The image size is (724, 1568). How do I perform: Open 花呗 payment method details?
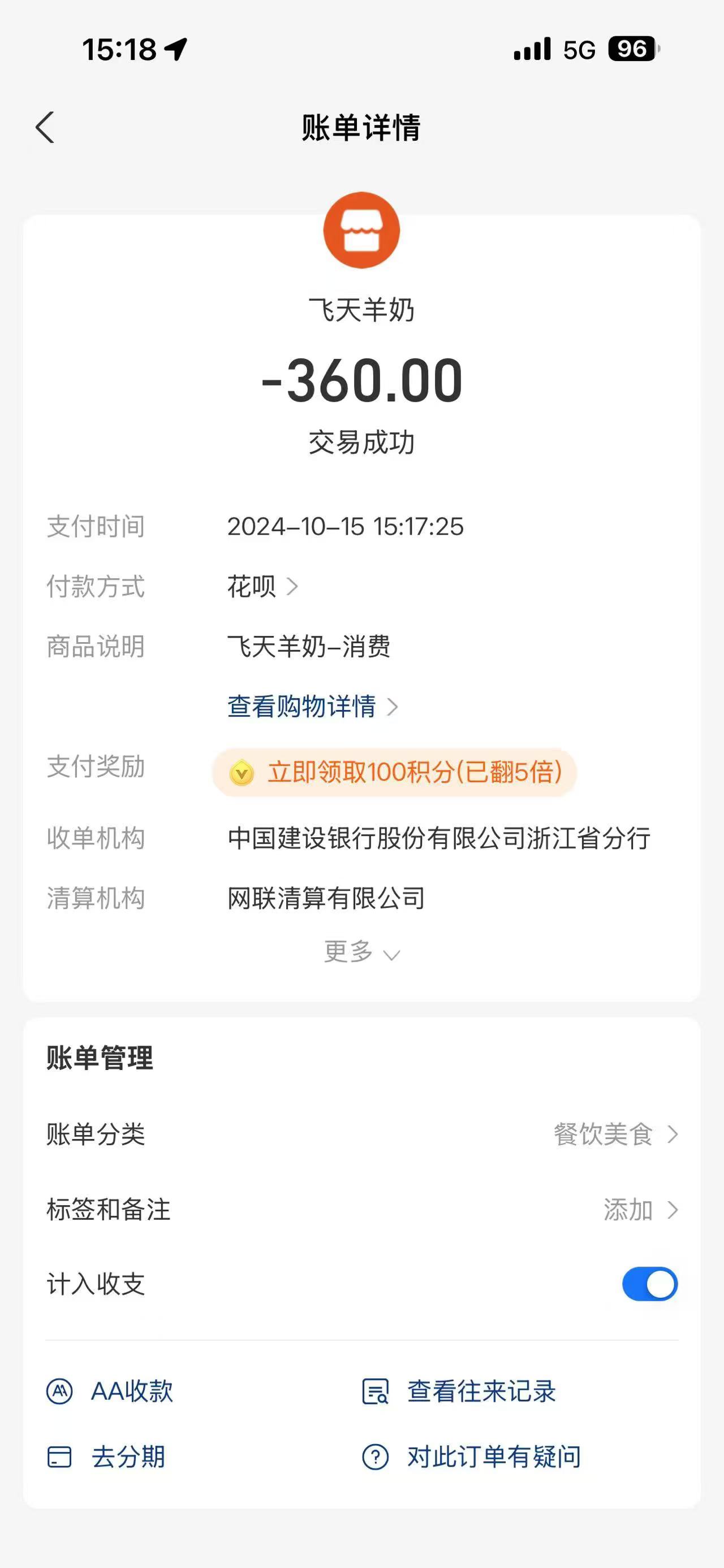[262, 587]
